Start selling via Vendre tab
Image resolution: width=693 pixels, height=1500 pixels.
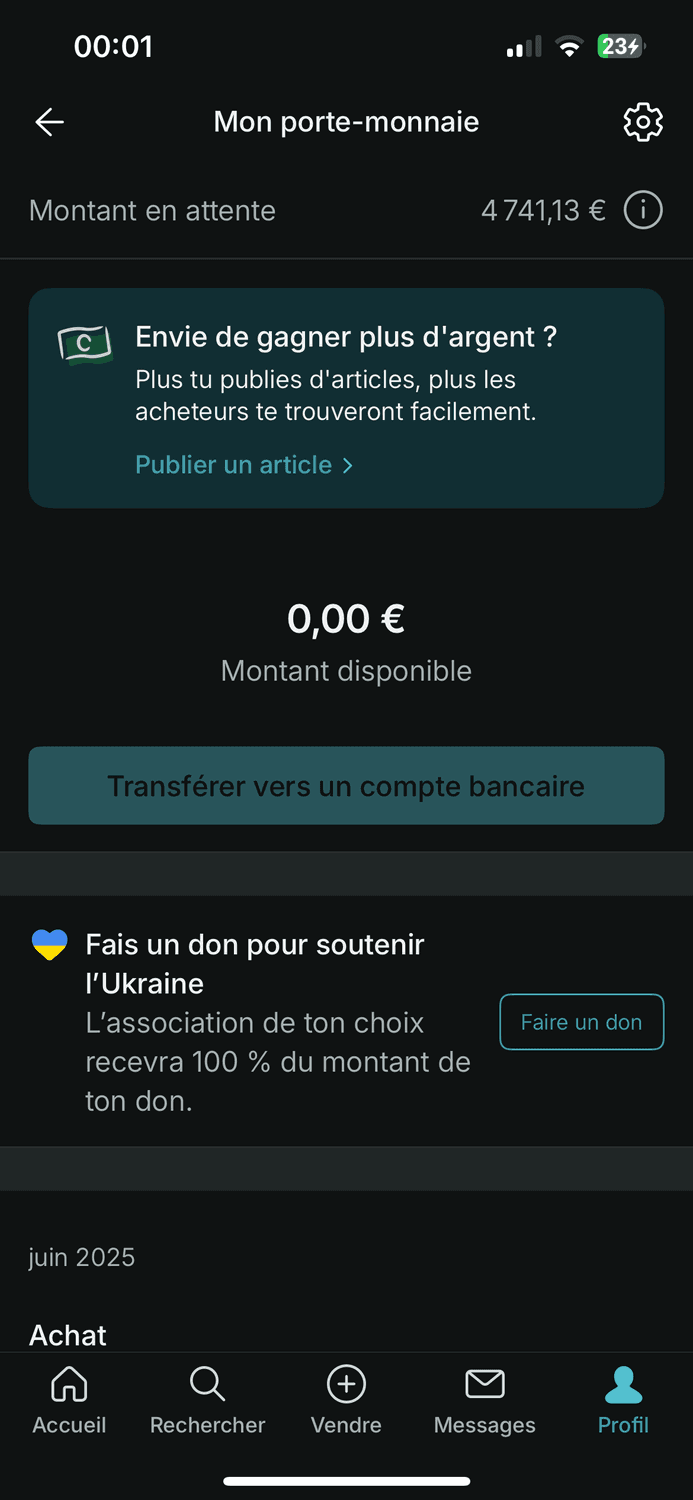click(346, 1400)
